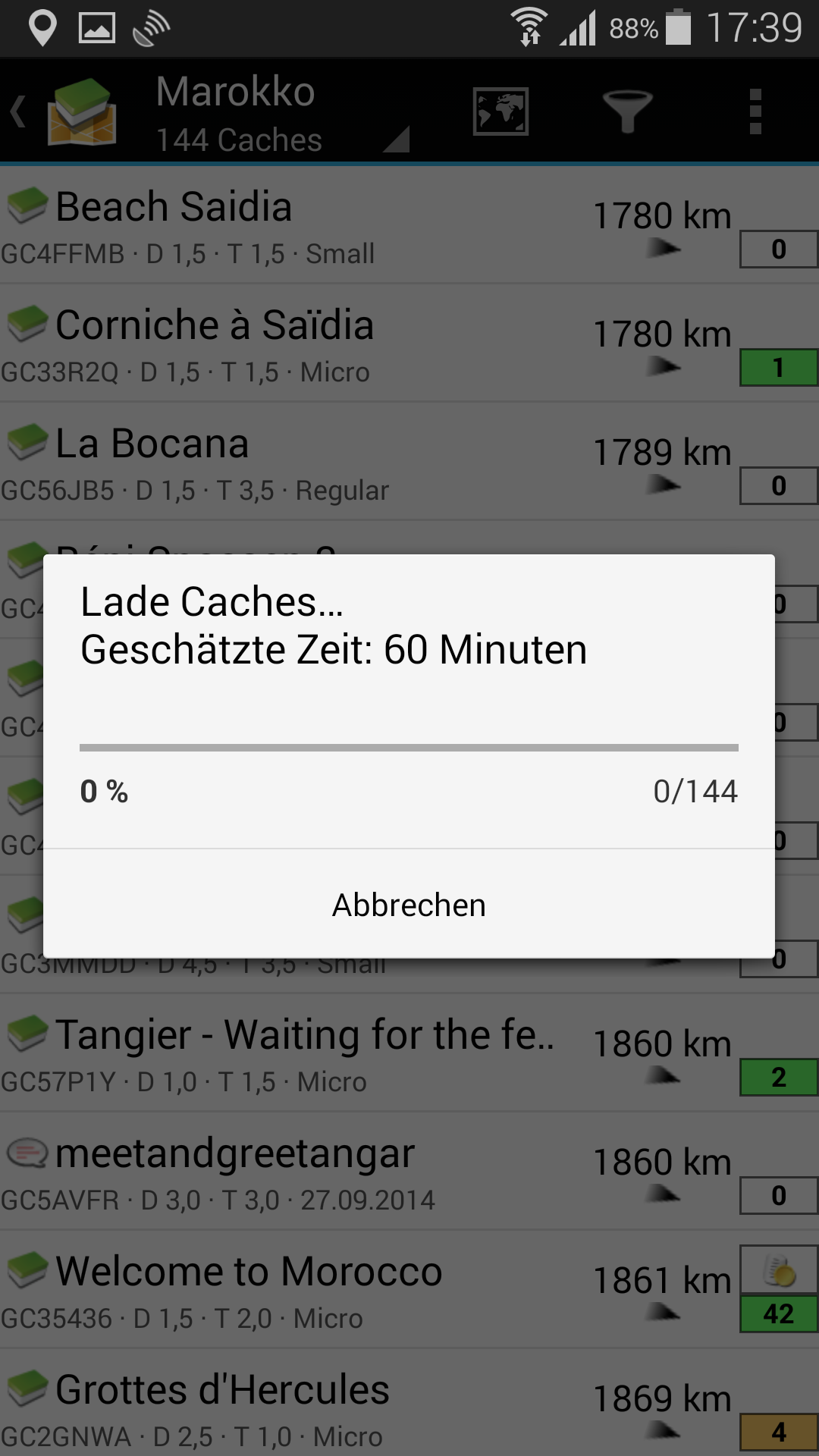Cancel loading with Abbrechen
Viewport: 819px width, 1456px height.
(x=409, y=905)
